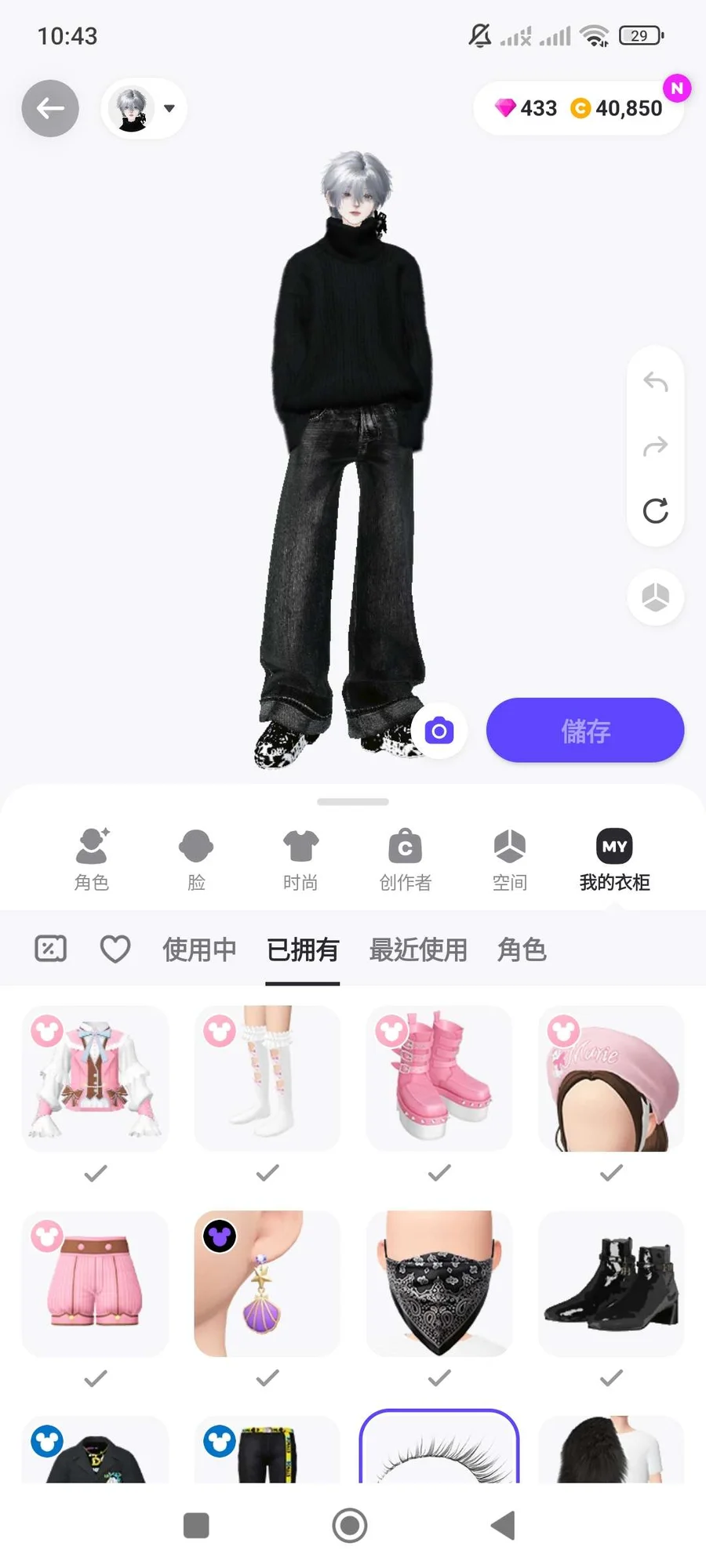This screenshot has height=1568, width=706.
Task: Open the 时尚 fashion category
Action: tap(300, 860)
